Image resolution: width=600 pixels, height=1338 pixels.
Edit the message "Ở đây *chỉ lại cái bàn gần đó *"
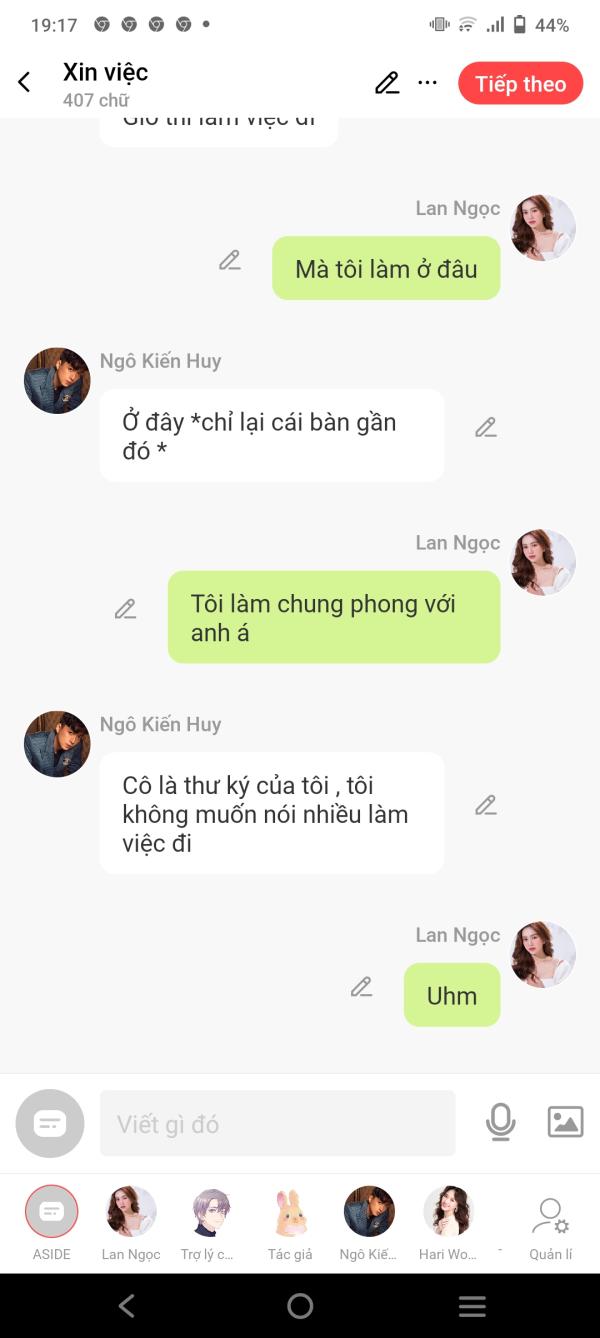click(486, 428)
